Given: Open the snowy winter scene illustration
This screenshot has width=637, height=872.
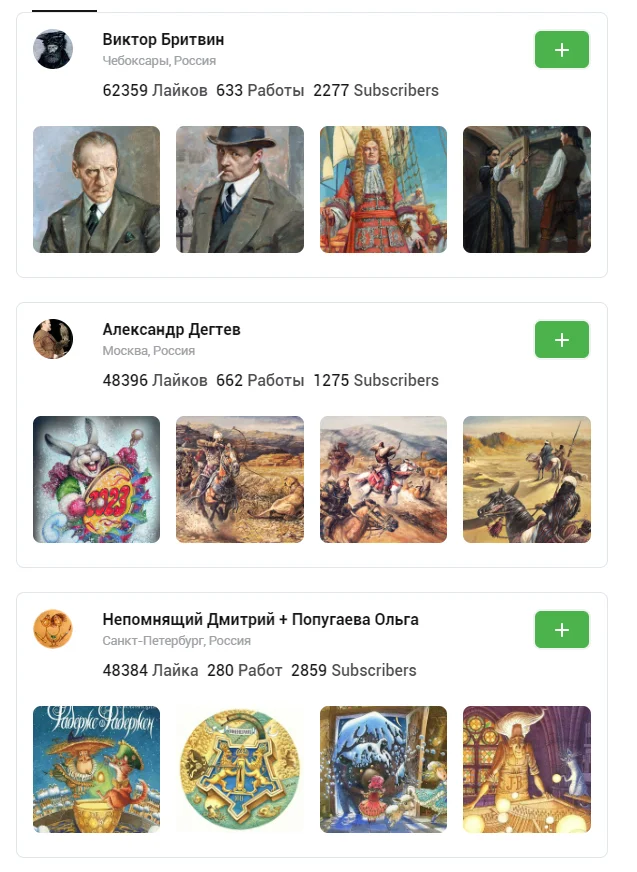Looking at the screenshot, I should pyautogui.click(x=383, y=769).
